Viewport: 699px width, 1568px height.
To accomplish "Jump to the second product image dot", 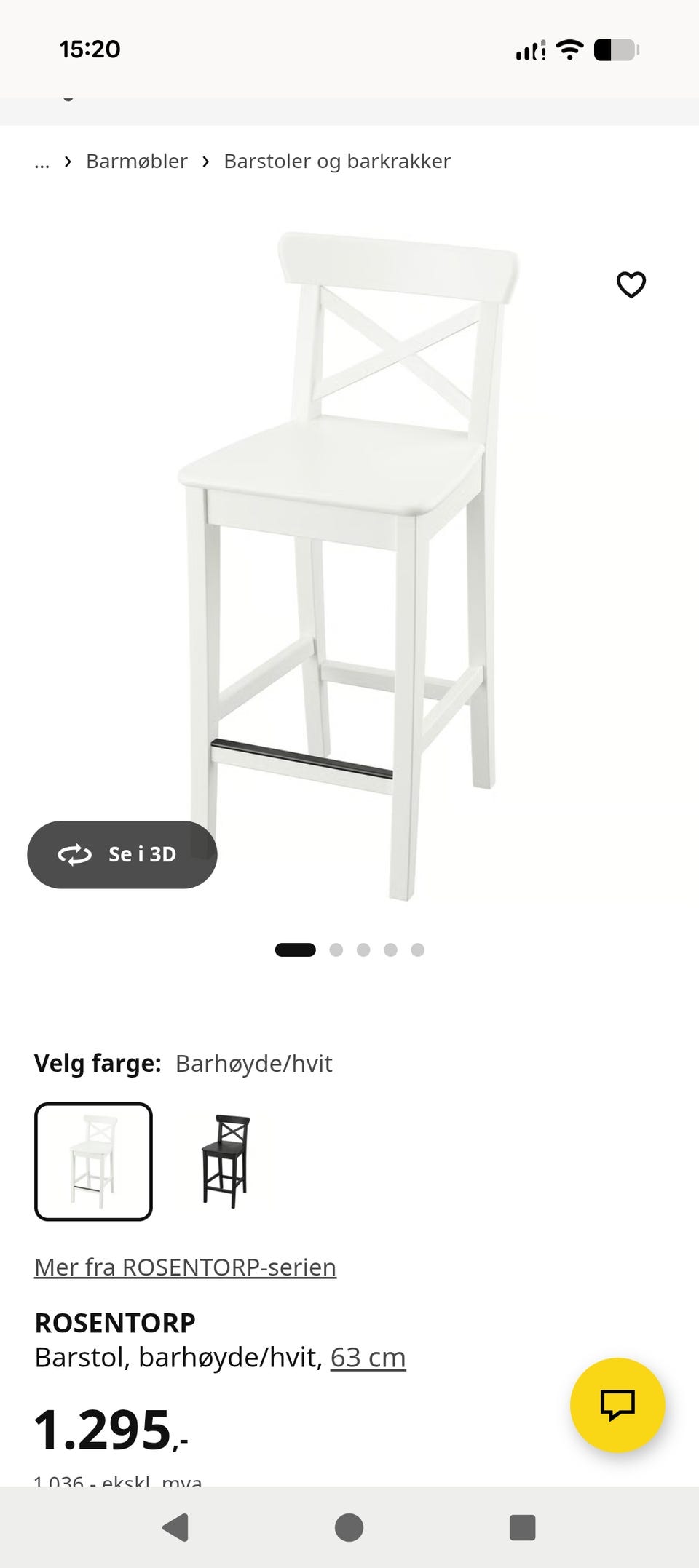I will point(336,950).
